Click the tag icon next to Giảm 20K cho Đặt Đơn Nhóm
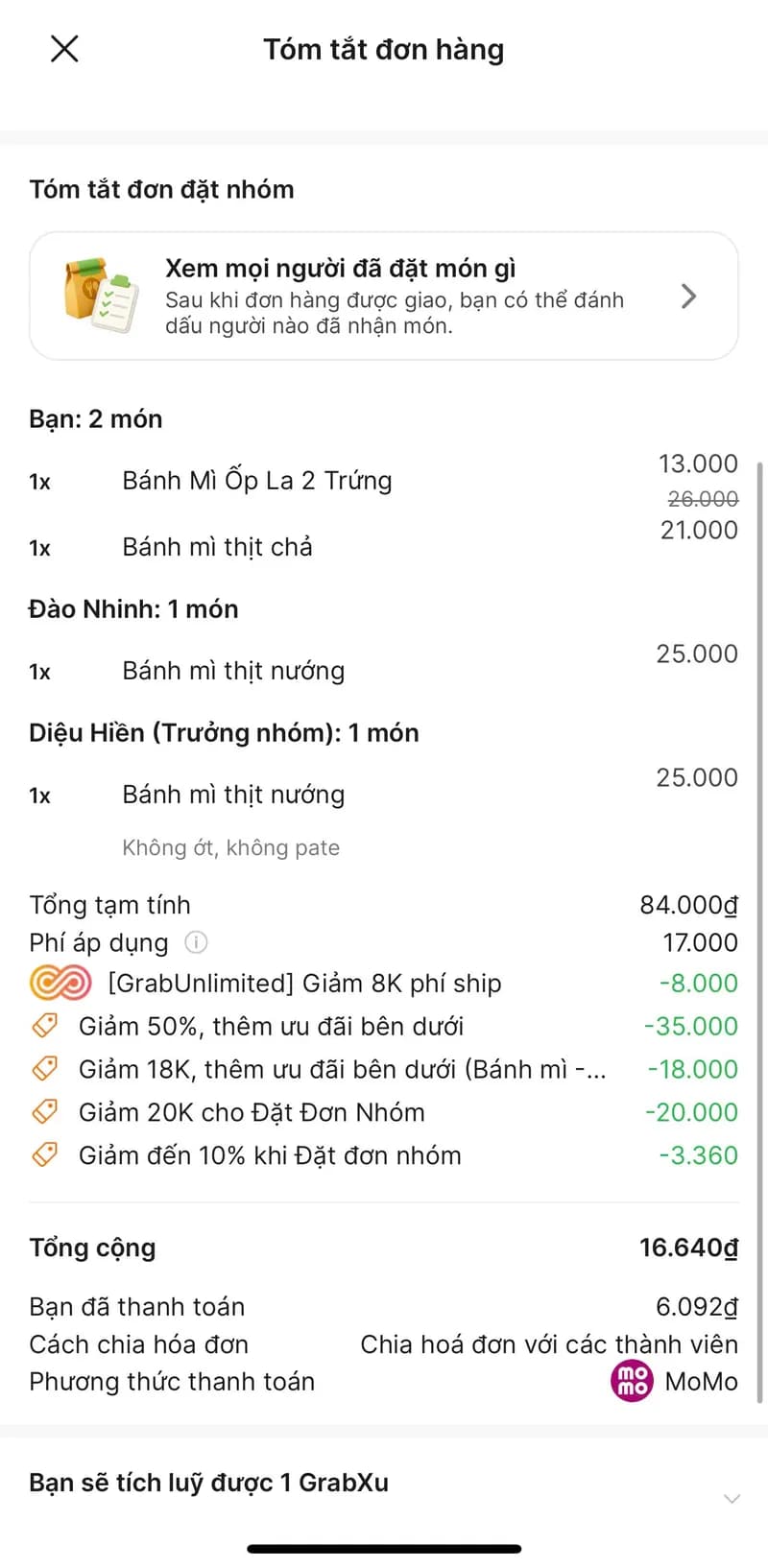768x1568 pixels. (x=44, y=1112)
